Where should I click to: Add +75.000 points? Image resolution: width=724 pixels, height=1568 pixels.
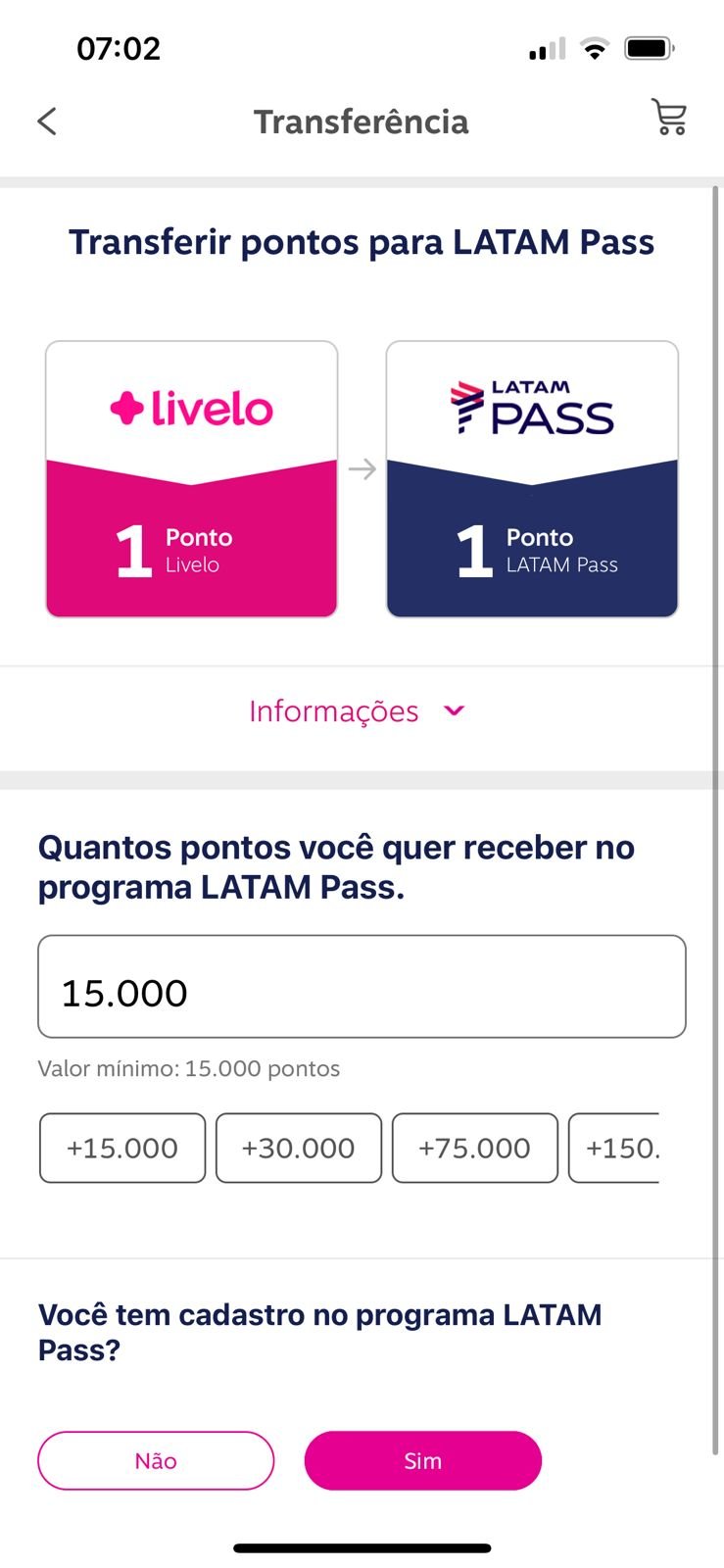tap(475, 1148)
